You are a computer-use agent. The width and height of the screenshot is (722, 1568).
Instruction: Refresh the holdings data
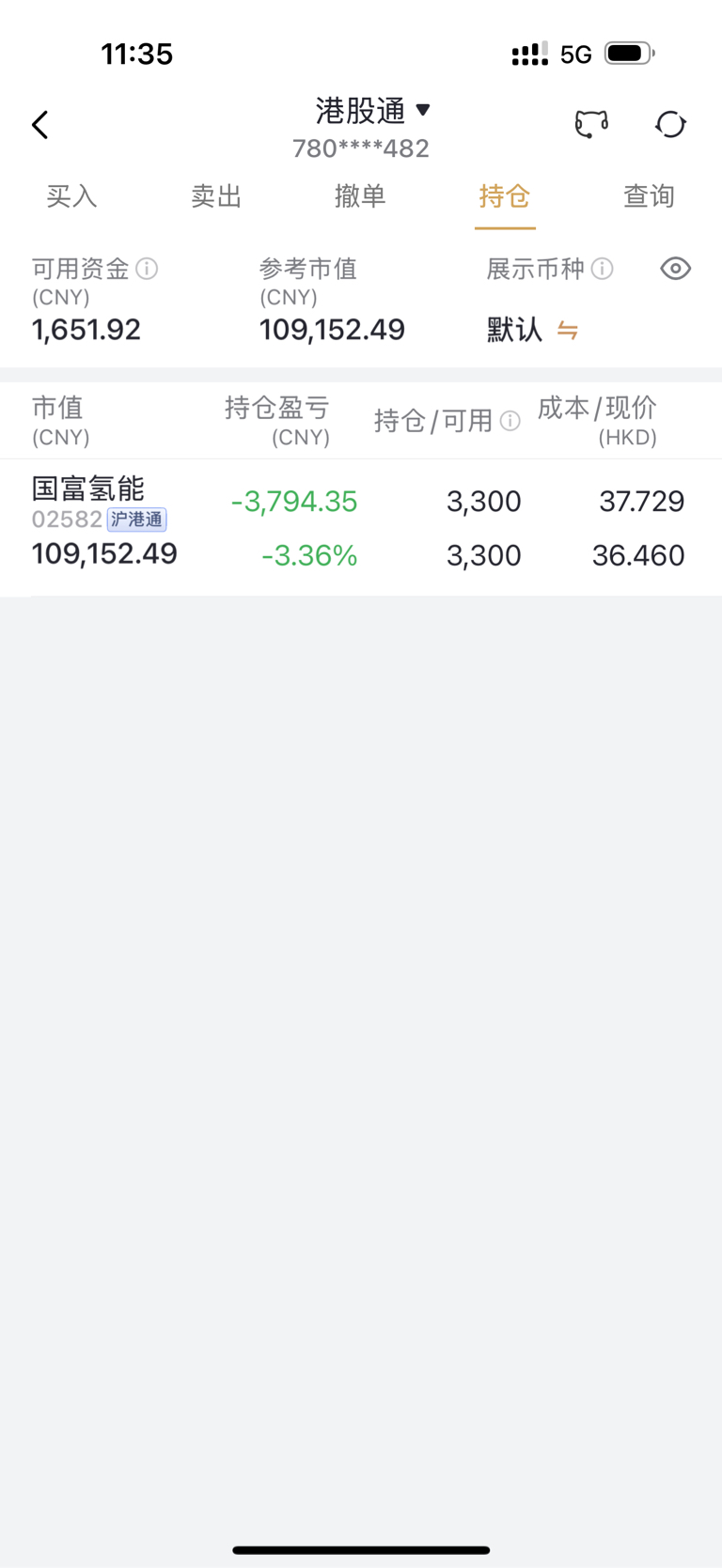pos(670,124)
